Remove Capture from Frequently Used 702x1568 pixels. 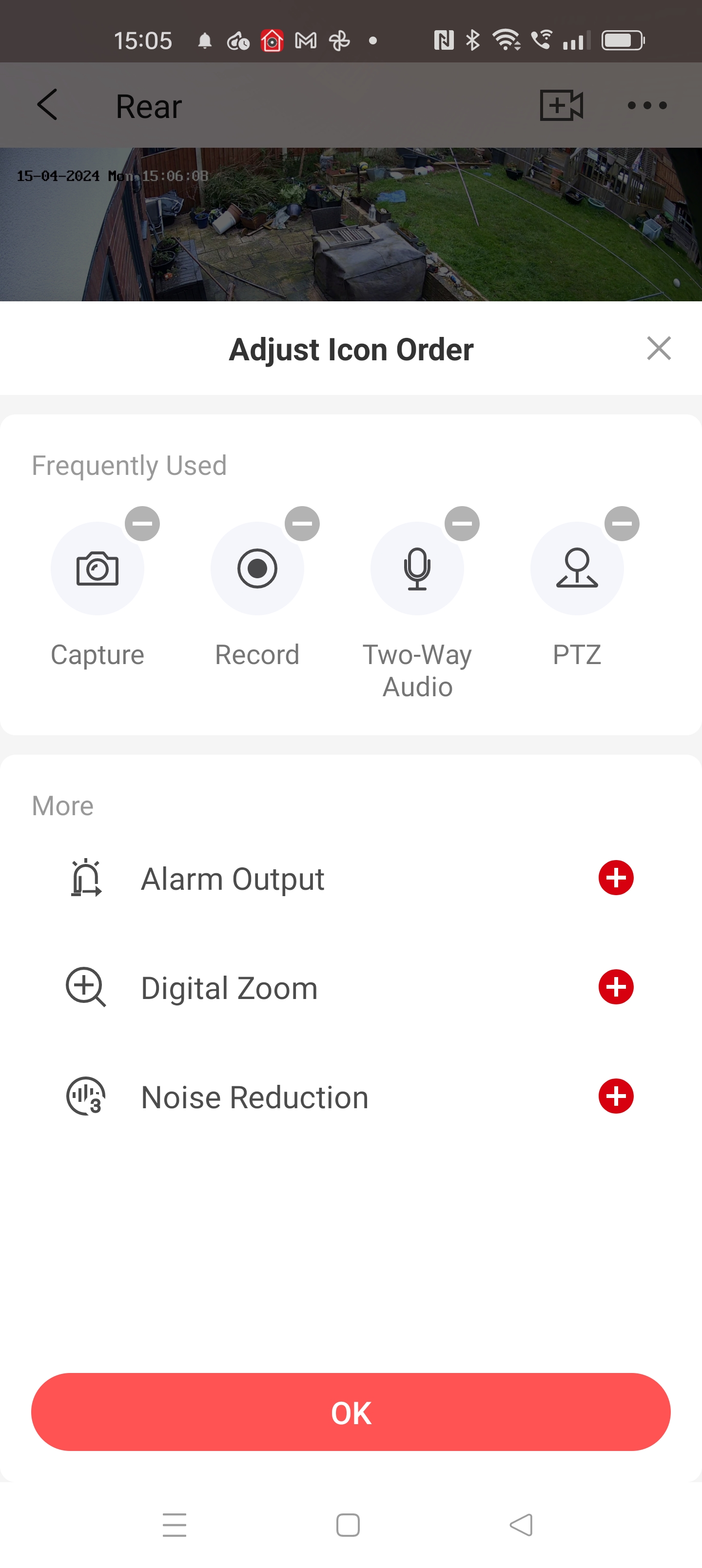click(142, 524)
